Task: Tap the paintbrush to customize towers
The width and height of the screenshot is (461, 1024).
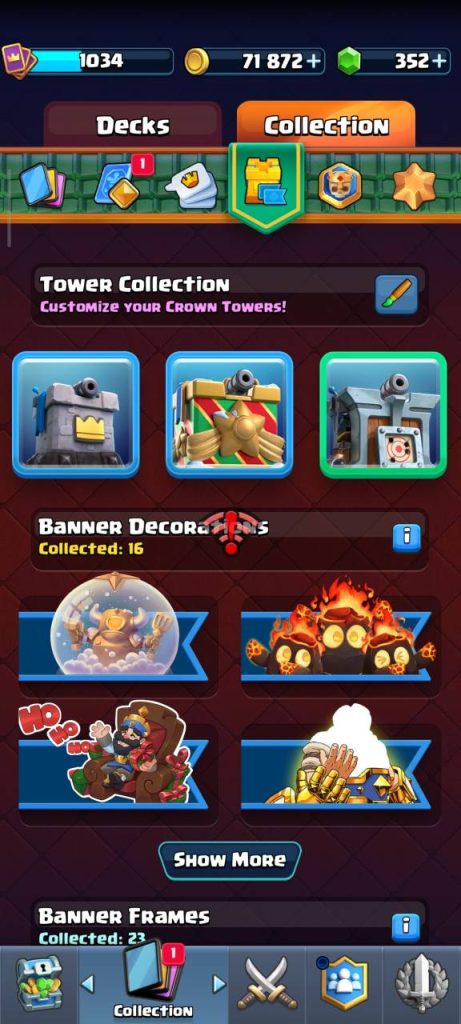Action: click(x=396, y=295)
